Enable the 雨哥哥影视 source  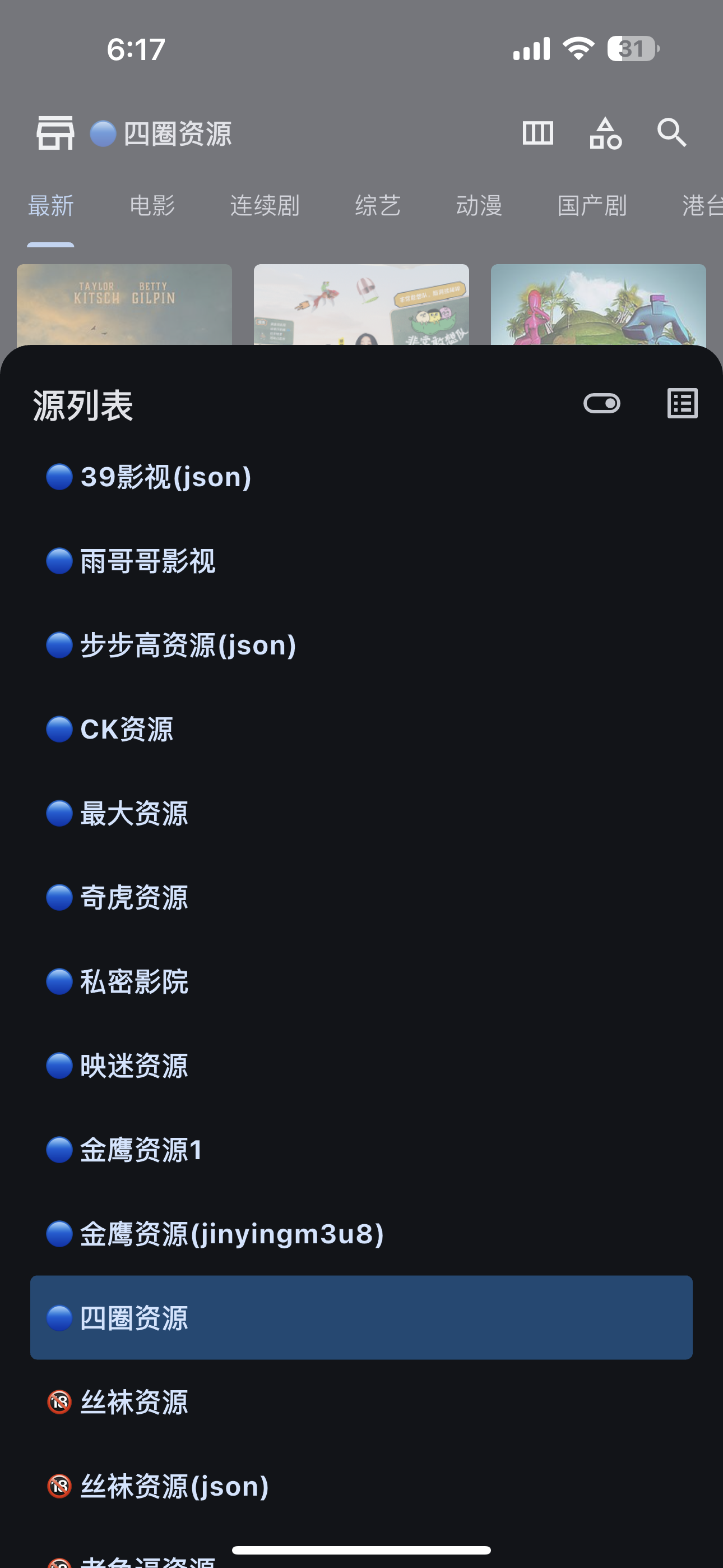point(148,561)
